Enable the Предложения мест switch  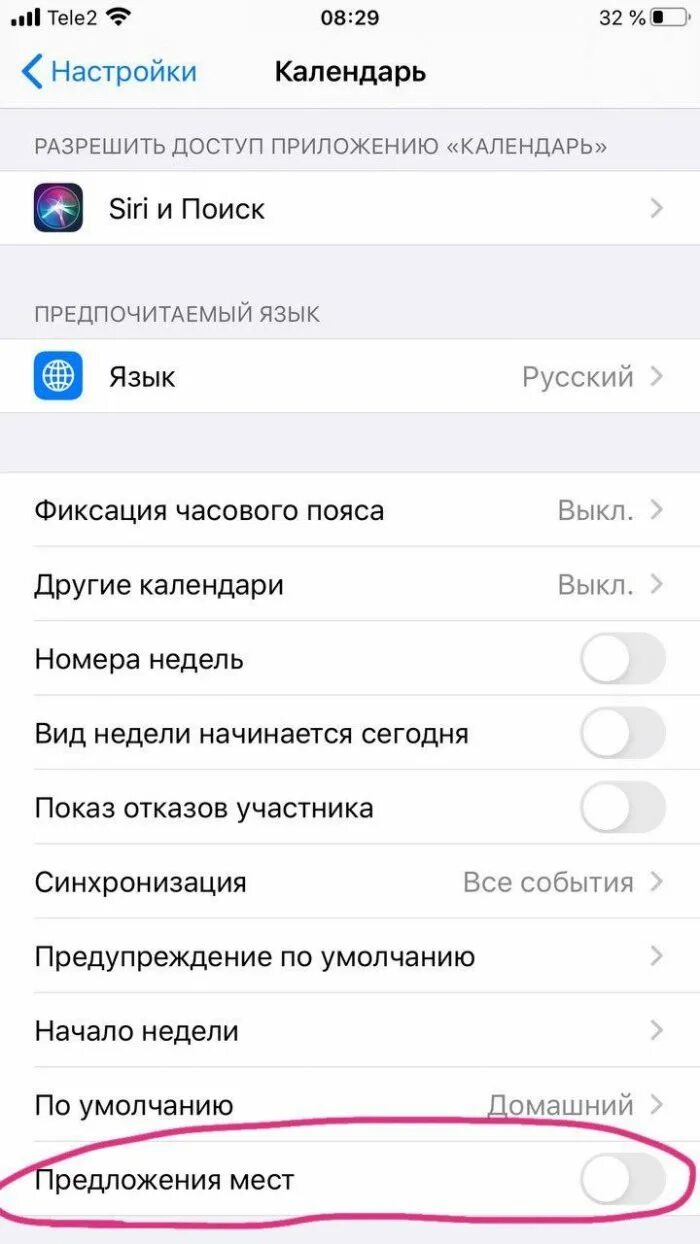(x=622, y=1180)
